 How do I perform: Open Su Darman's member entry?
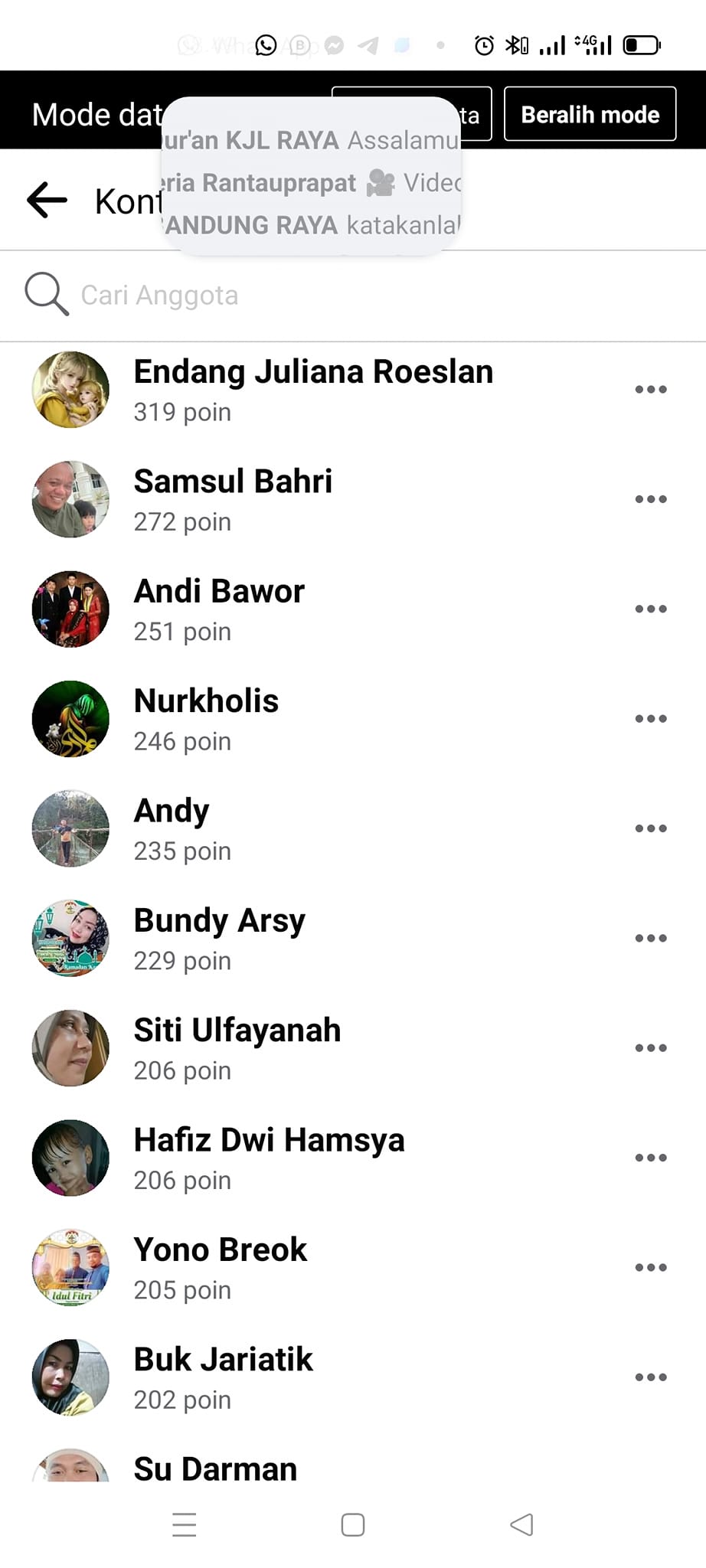[x=215, y=1468]
